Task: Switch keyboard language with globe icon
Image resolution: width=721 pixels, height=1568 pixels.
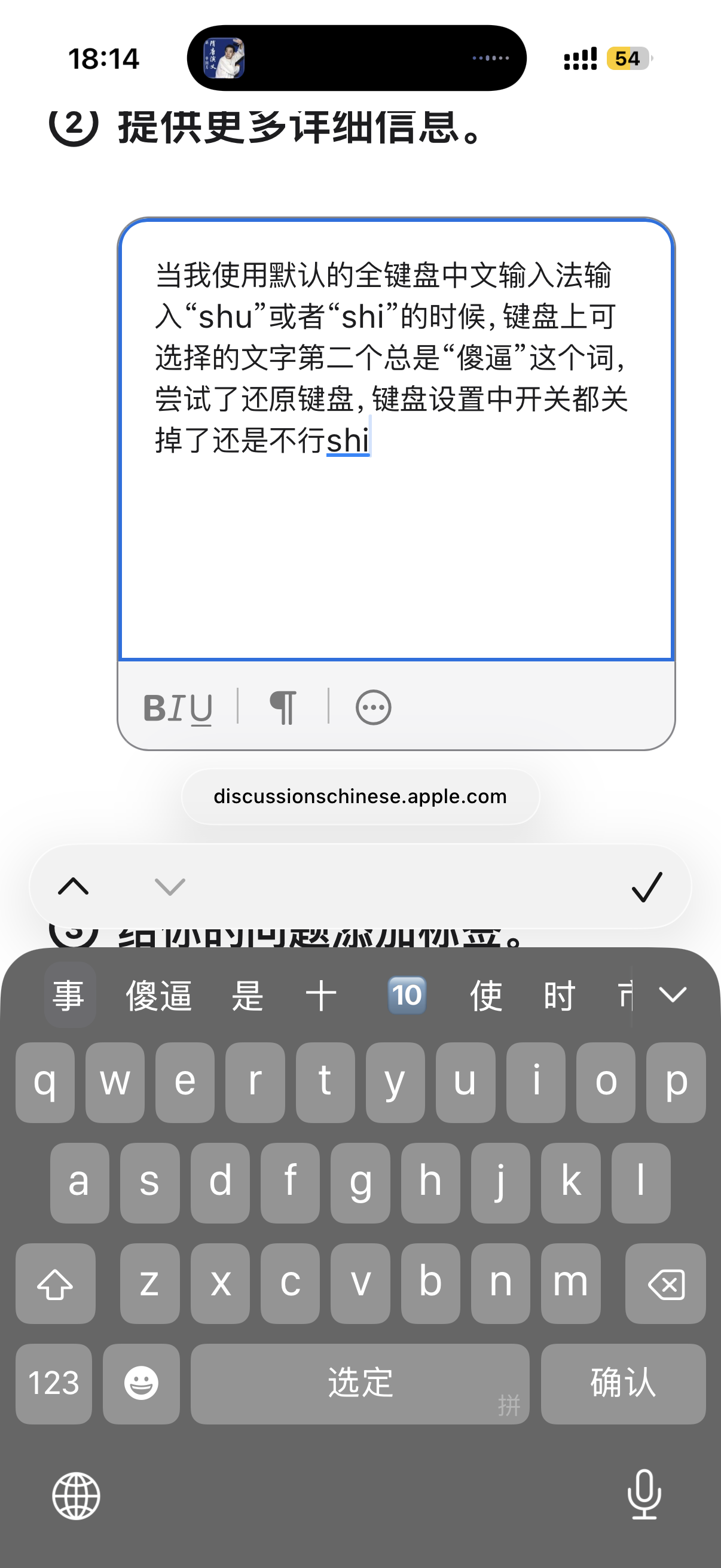Action: click(76, 1496)
